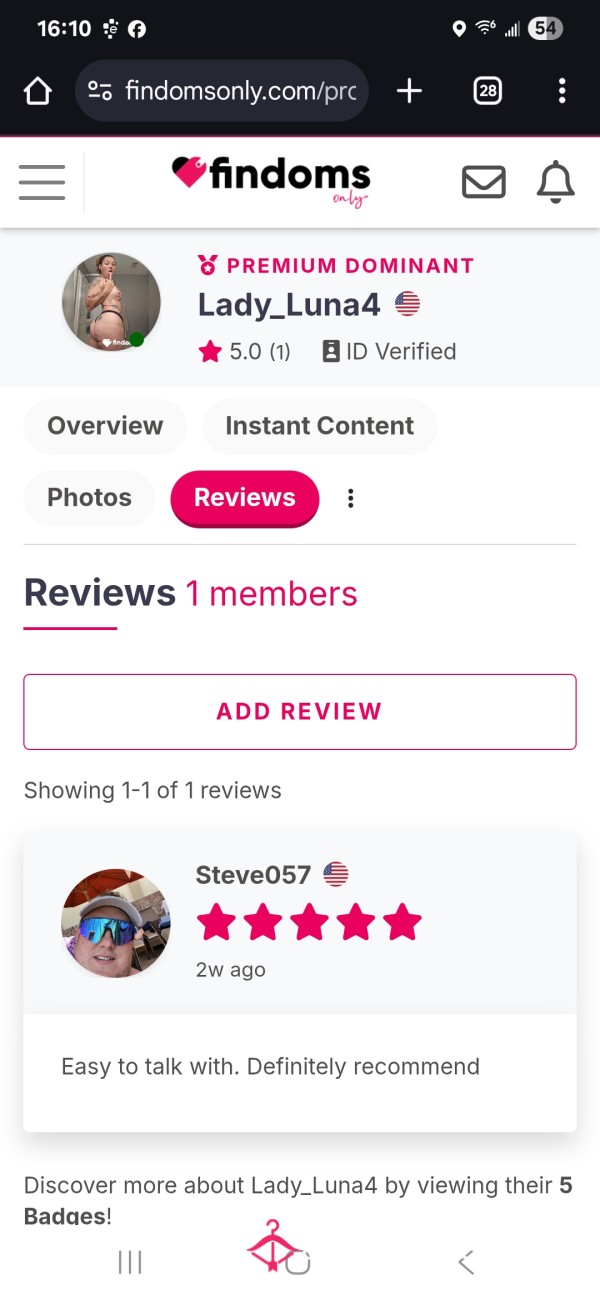The width and height of the screenshot is (600, 1300).
Task: Open the browser tab switcher showing 28
Action: click(x=486, y=91)
